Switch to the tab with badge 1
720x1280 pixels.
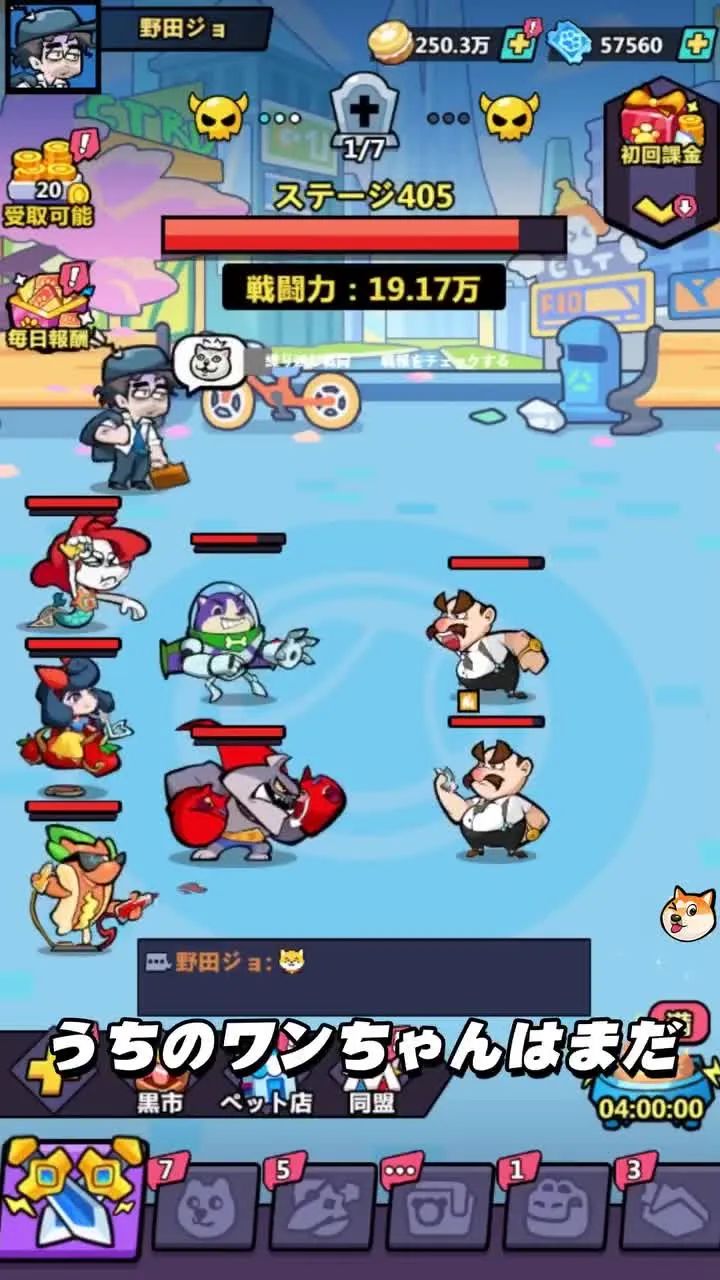[x=558, y=1208]
